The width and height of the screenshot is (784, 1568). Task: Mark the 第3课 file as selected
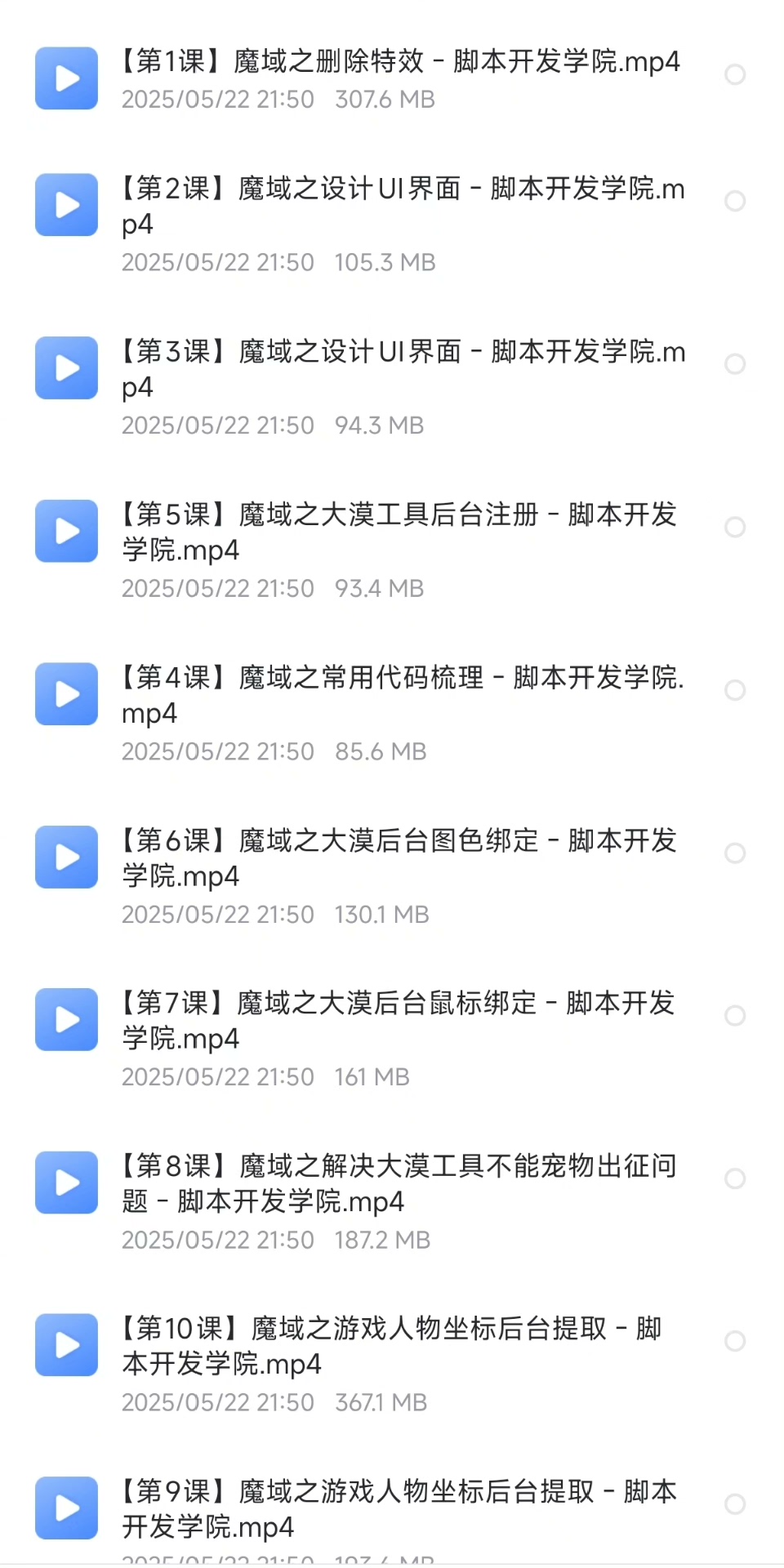(735, 364)
